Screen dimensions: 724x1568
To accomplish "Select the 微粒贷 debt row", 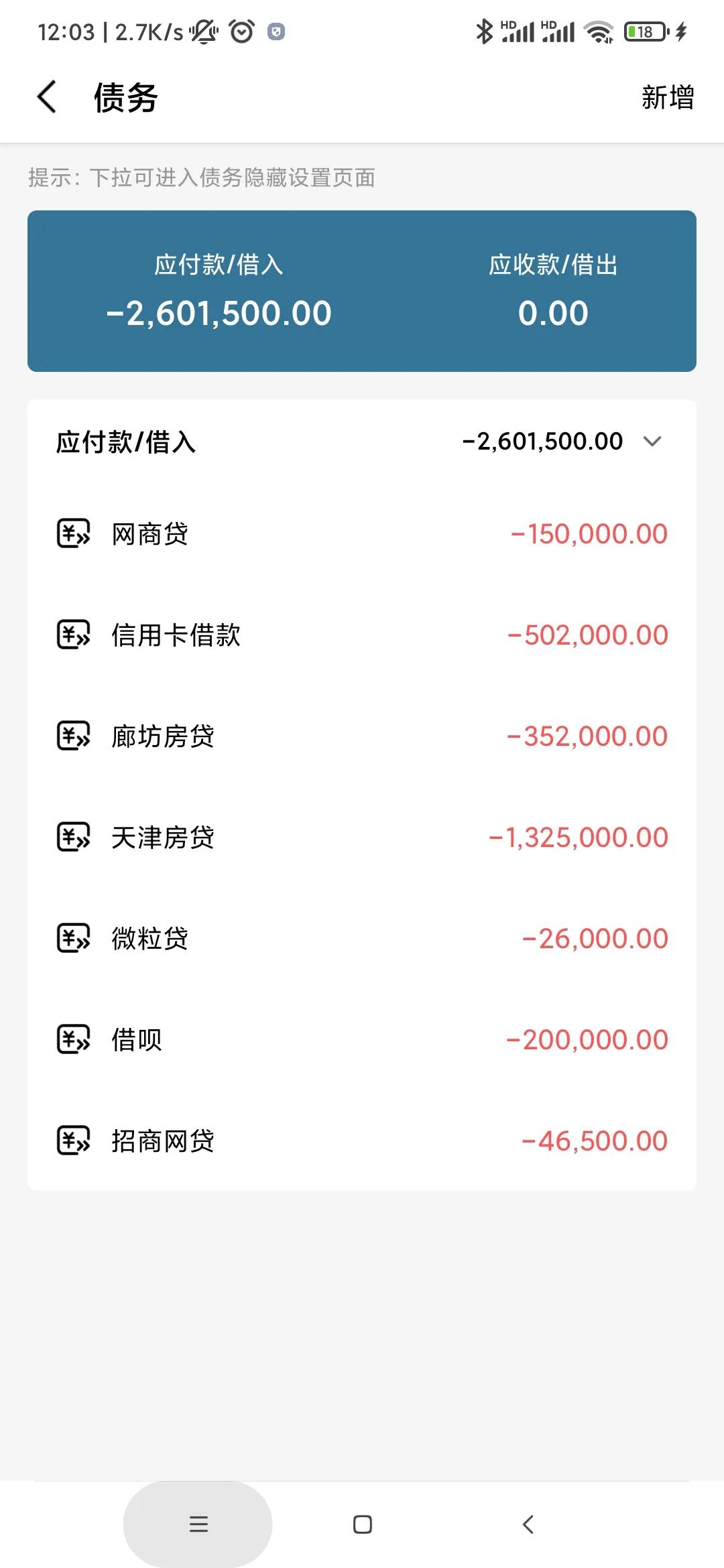I will click(x=362, y=939).
